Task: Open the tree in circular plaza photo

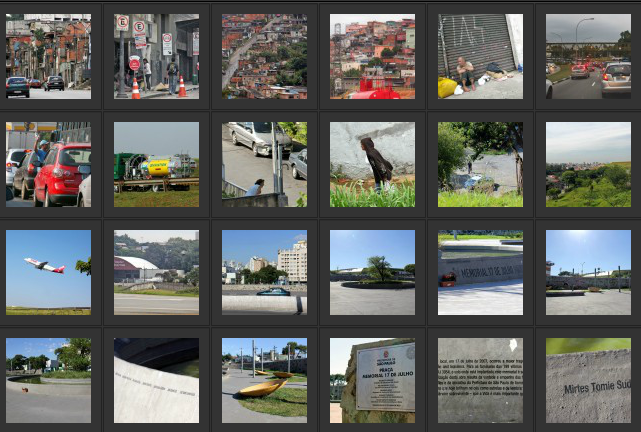Action: 372,272
